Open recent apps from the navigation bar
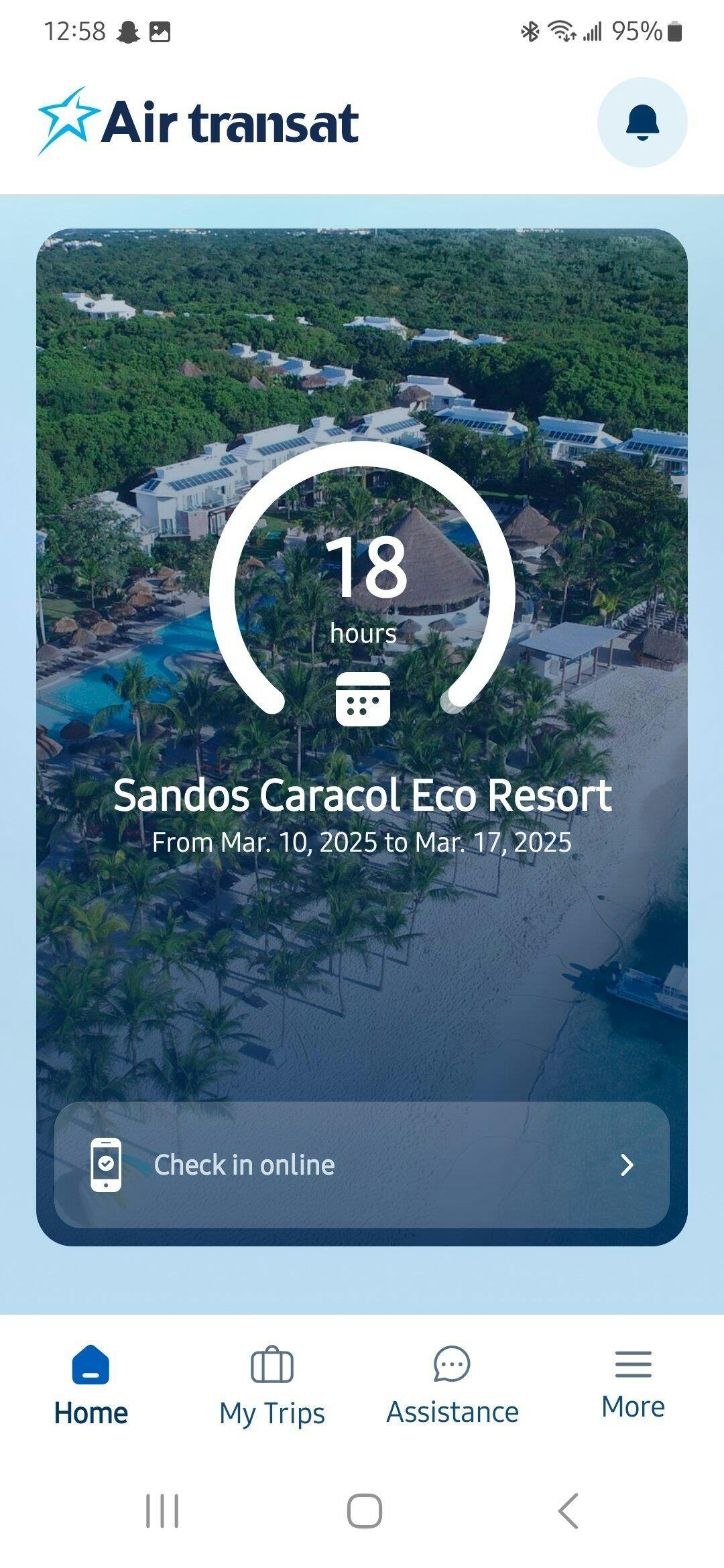 pos(162,1511)
